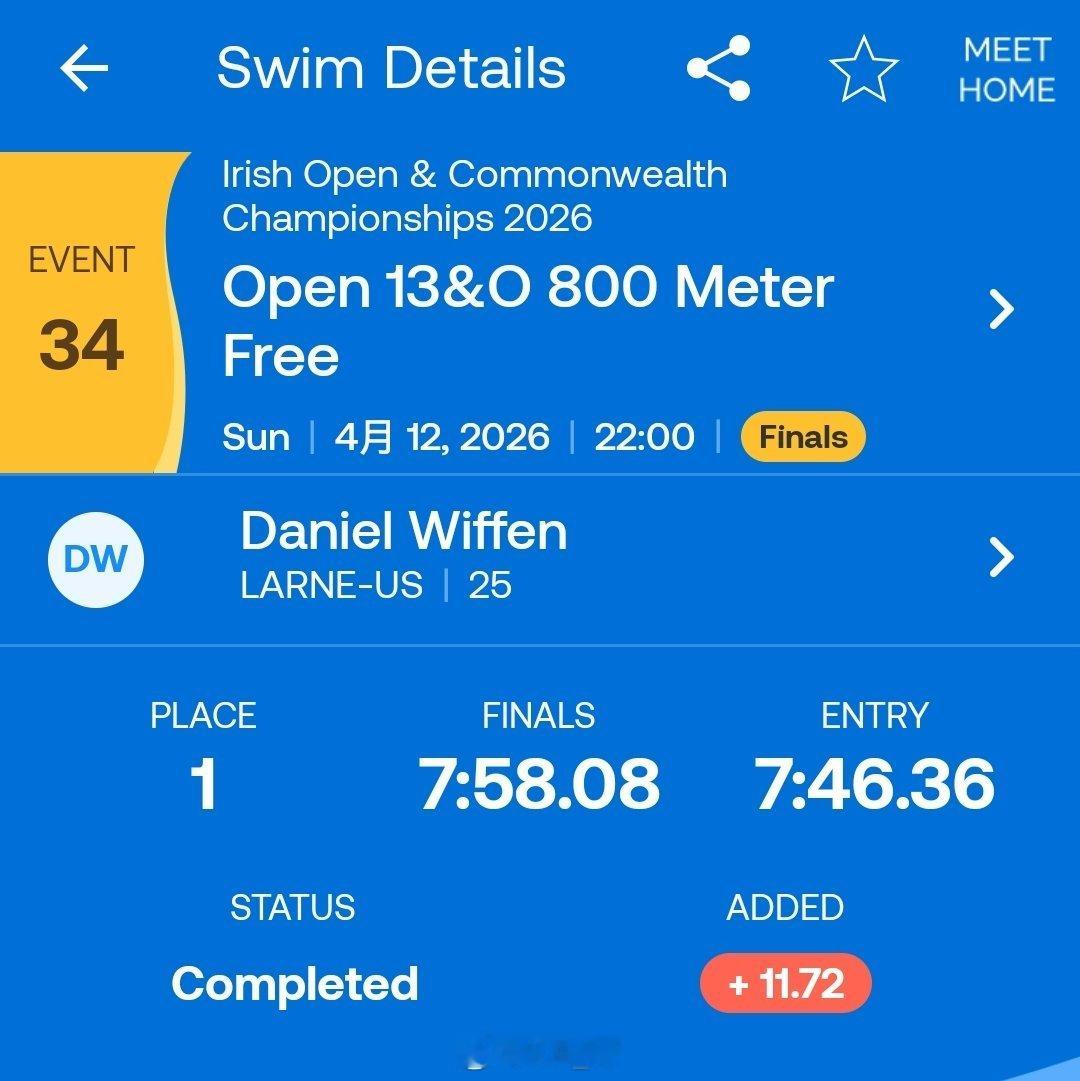Image resolution: width=1080 pixels, height=1081 pixels.
Task: Expand the Open 13&O 800 Meter Free event
Action: click(x=527, y=320)
